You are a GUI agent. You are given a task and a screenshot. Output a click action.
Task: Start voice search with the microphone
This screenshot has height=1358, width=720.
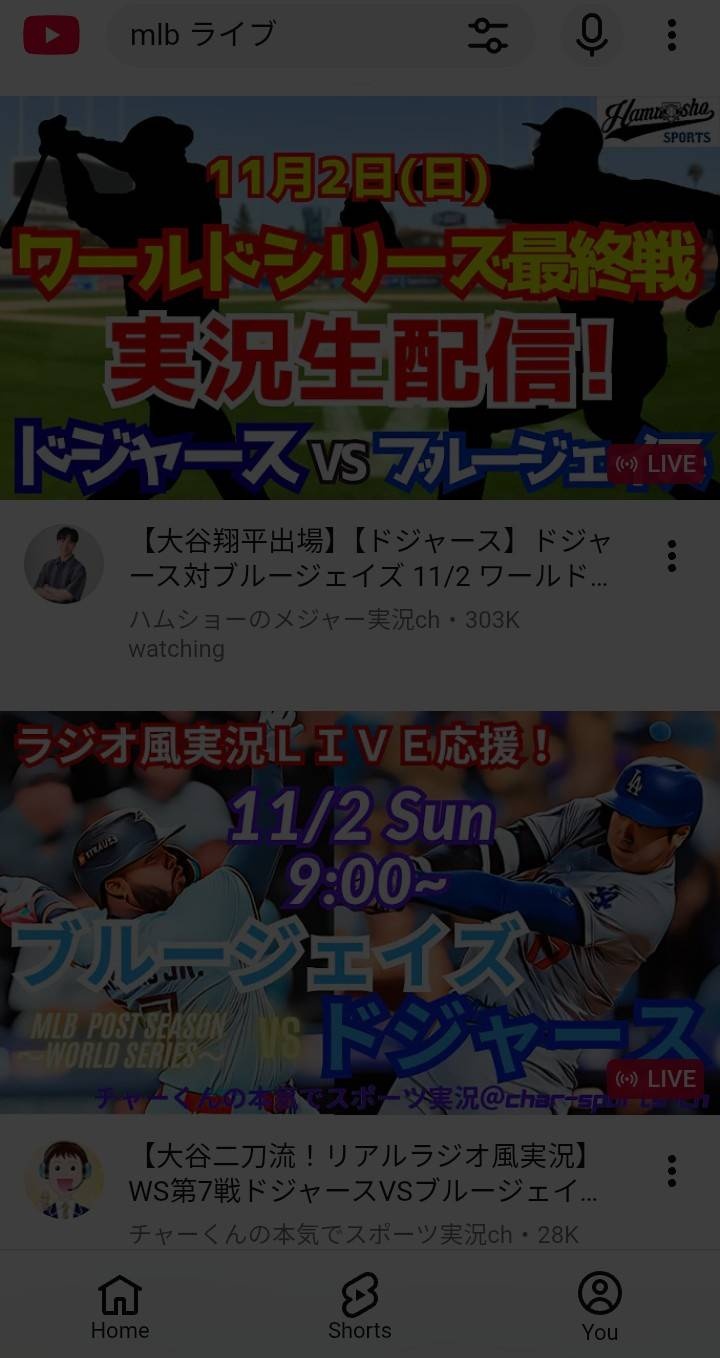(592, 35)
